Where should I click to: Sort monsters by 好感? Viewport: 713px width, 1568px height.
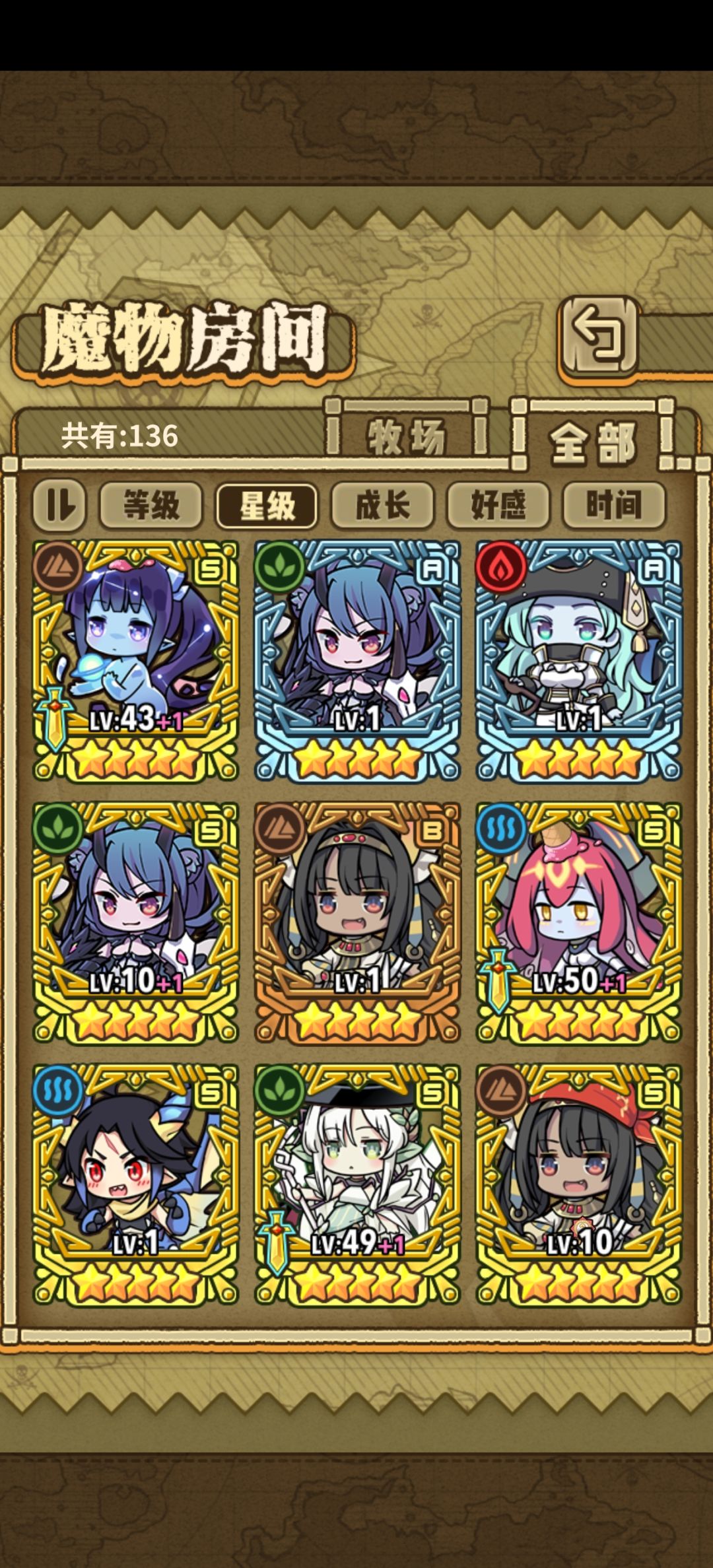(x=498, y=506)
